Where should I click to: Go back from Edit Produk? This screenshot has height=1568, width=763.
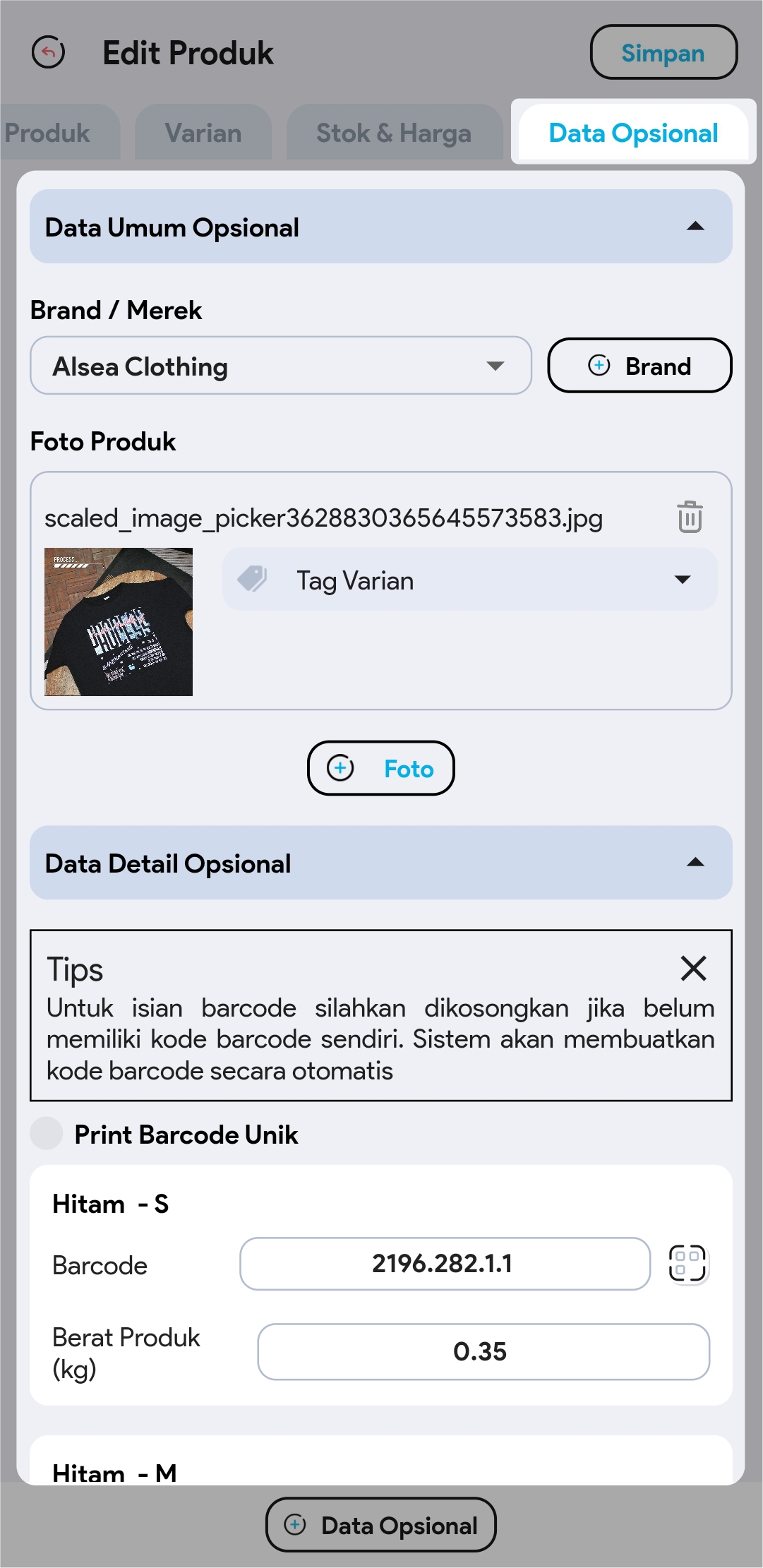(x=49, y=52)
